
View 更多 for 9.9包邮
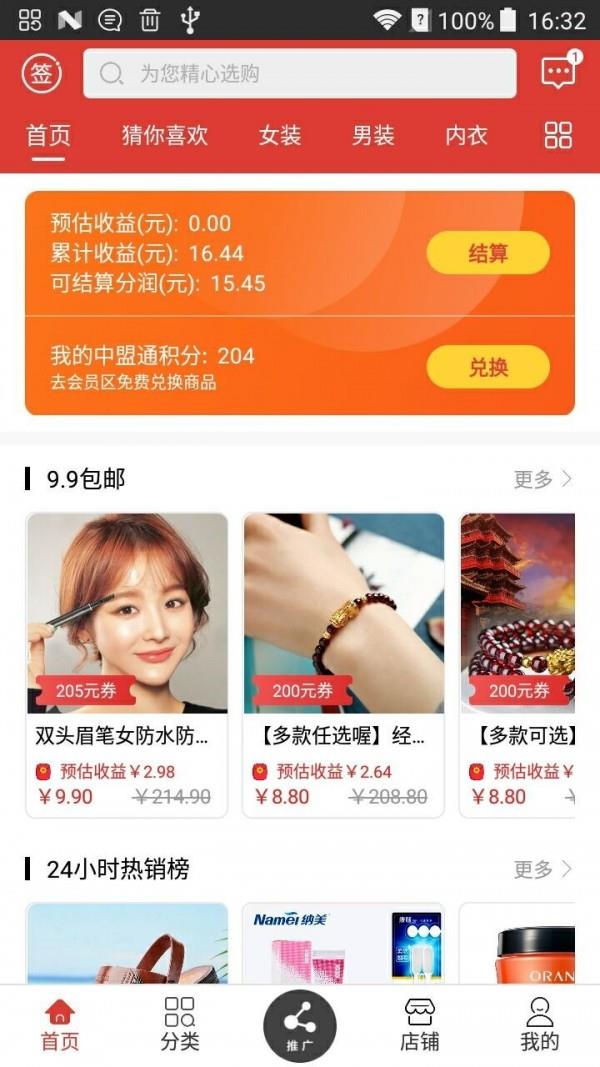coord(543,479)
